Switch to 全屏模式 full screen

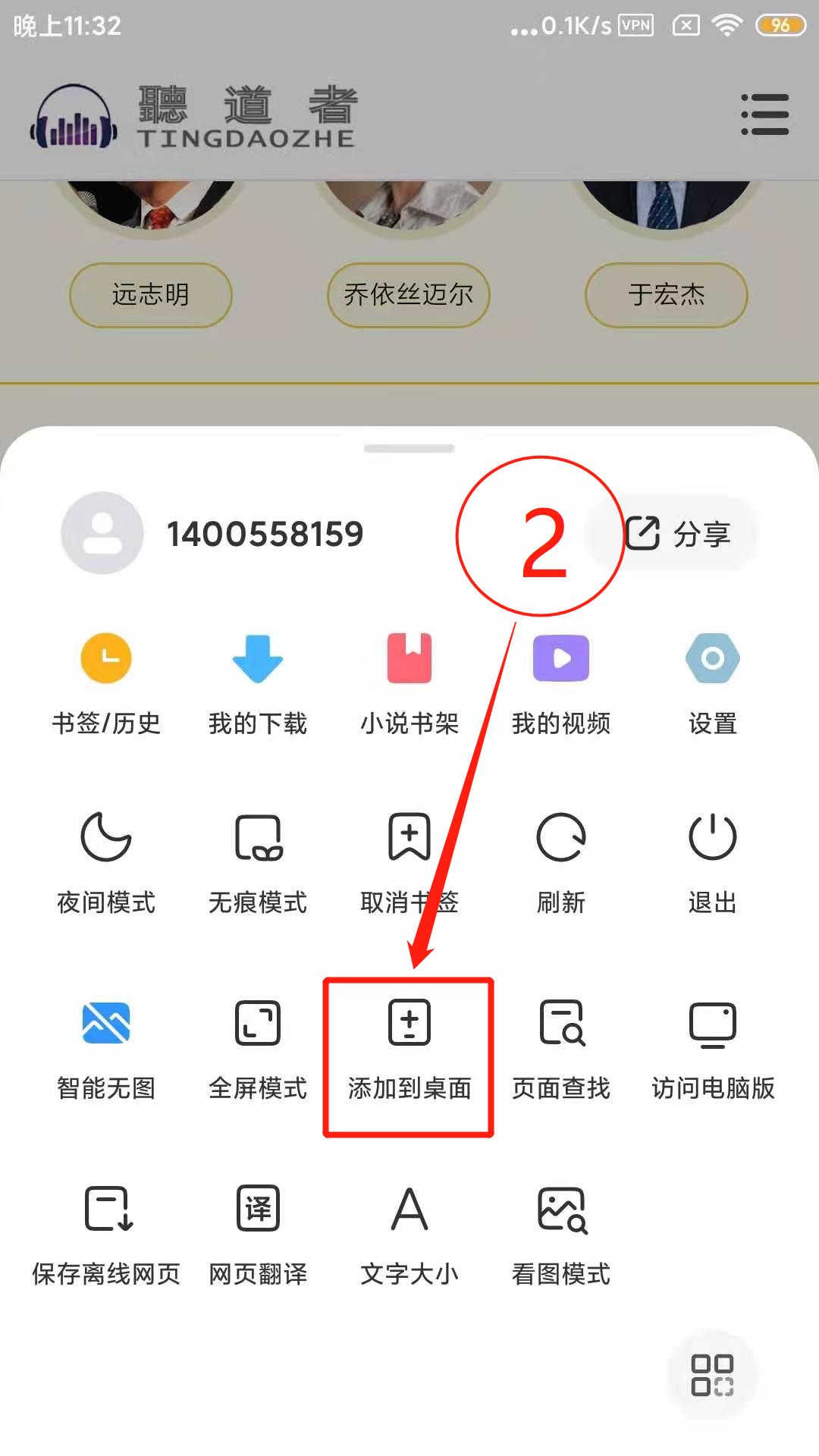[258, 1048]
